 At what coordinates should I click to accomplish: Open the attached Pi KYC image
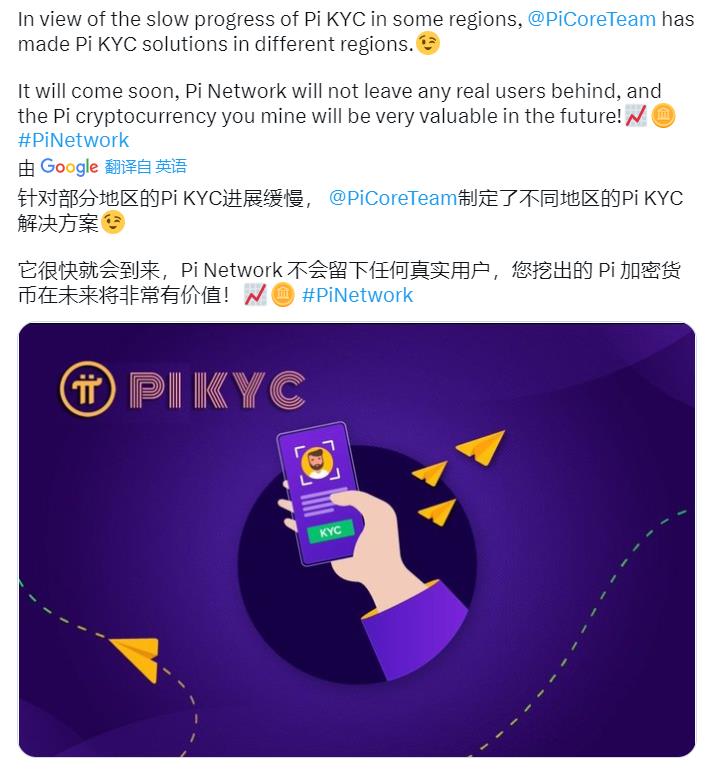tap(357, 540)
